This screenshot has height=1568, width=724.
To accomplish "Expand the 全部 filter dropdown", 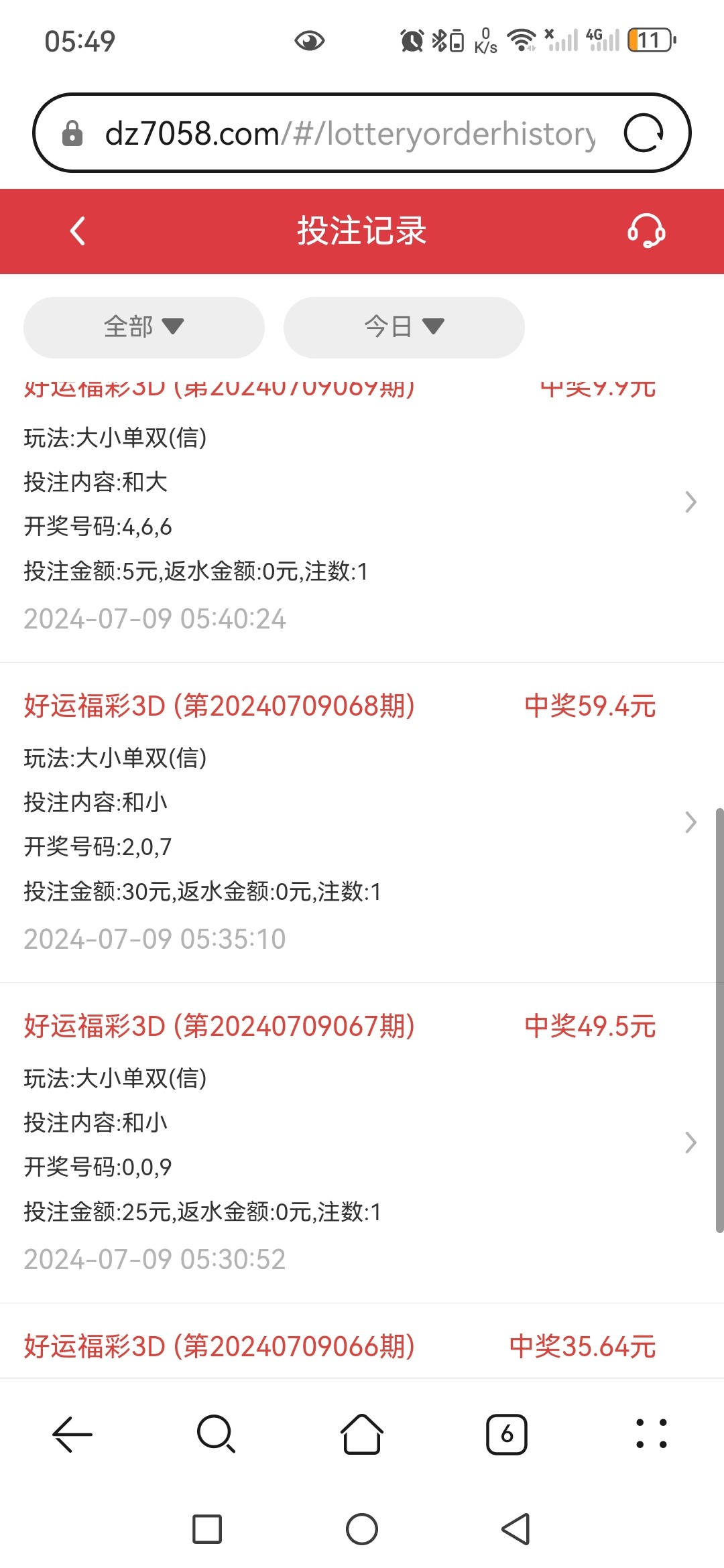I will [x=144, y=327].
